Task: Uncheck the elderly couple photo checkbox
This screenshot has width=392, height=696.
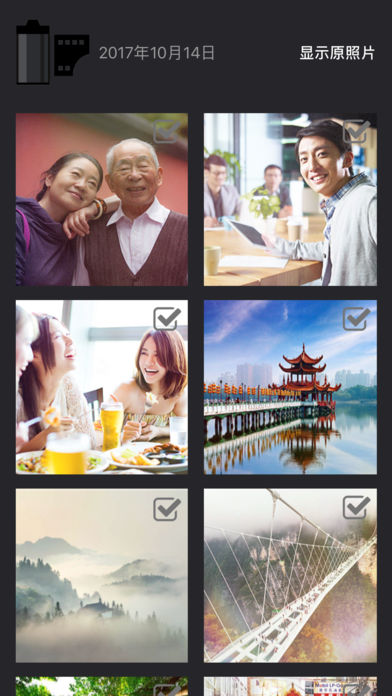Action: pos(167,131)
